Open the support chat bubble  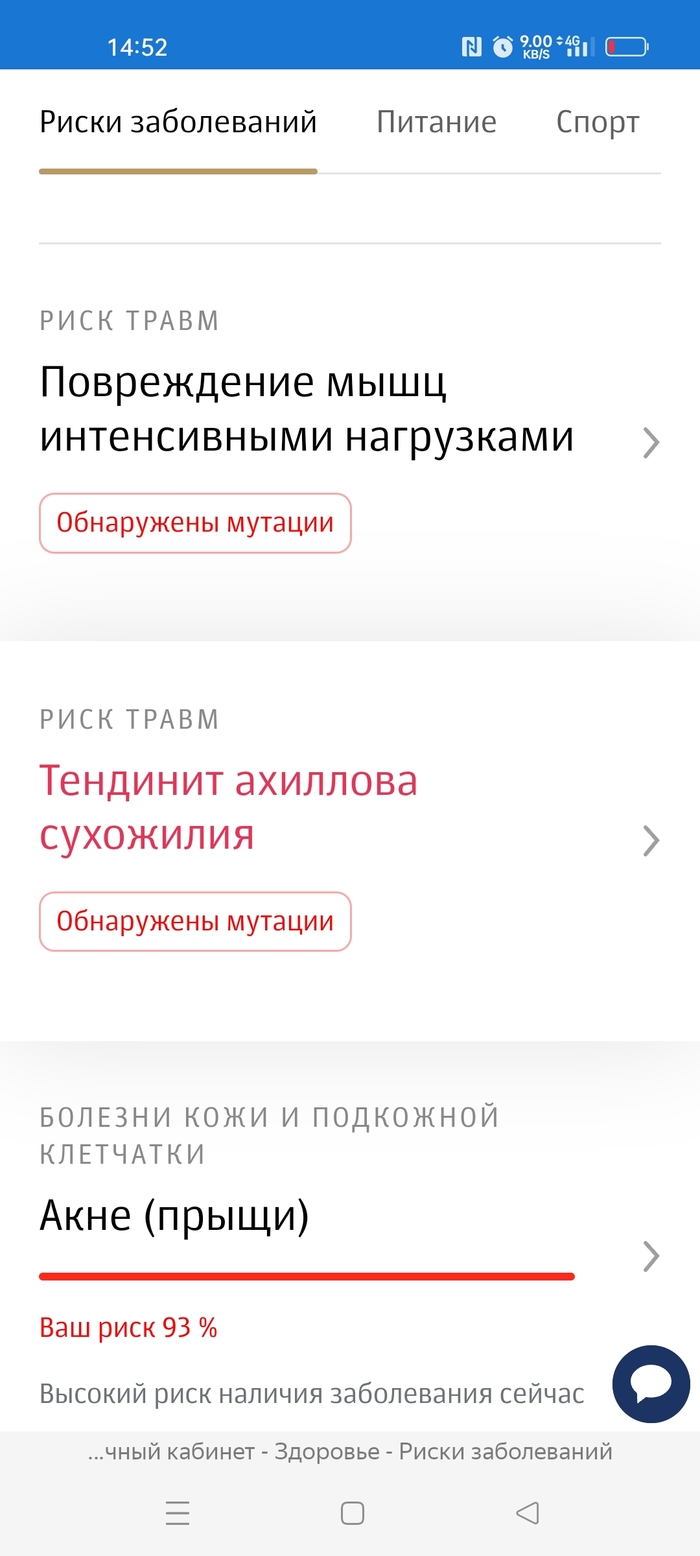[x=651, y=1384]
